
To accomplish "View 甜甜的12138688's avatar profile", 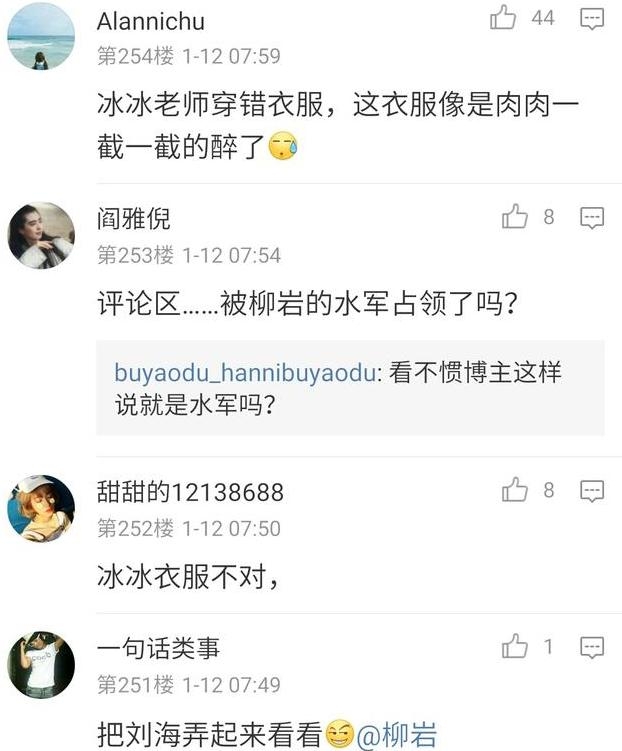I will 41,508.
